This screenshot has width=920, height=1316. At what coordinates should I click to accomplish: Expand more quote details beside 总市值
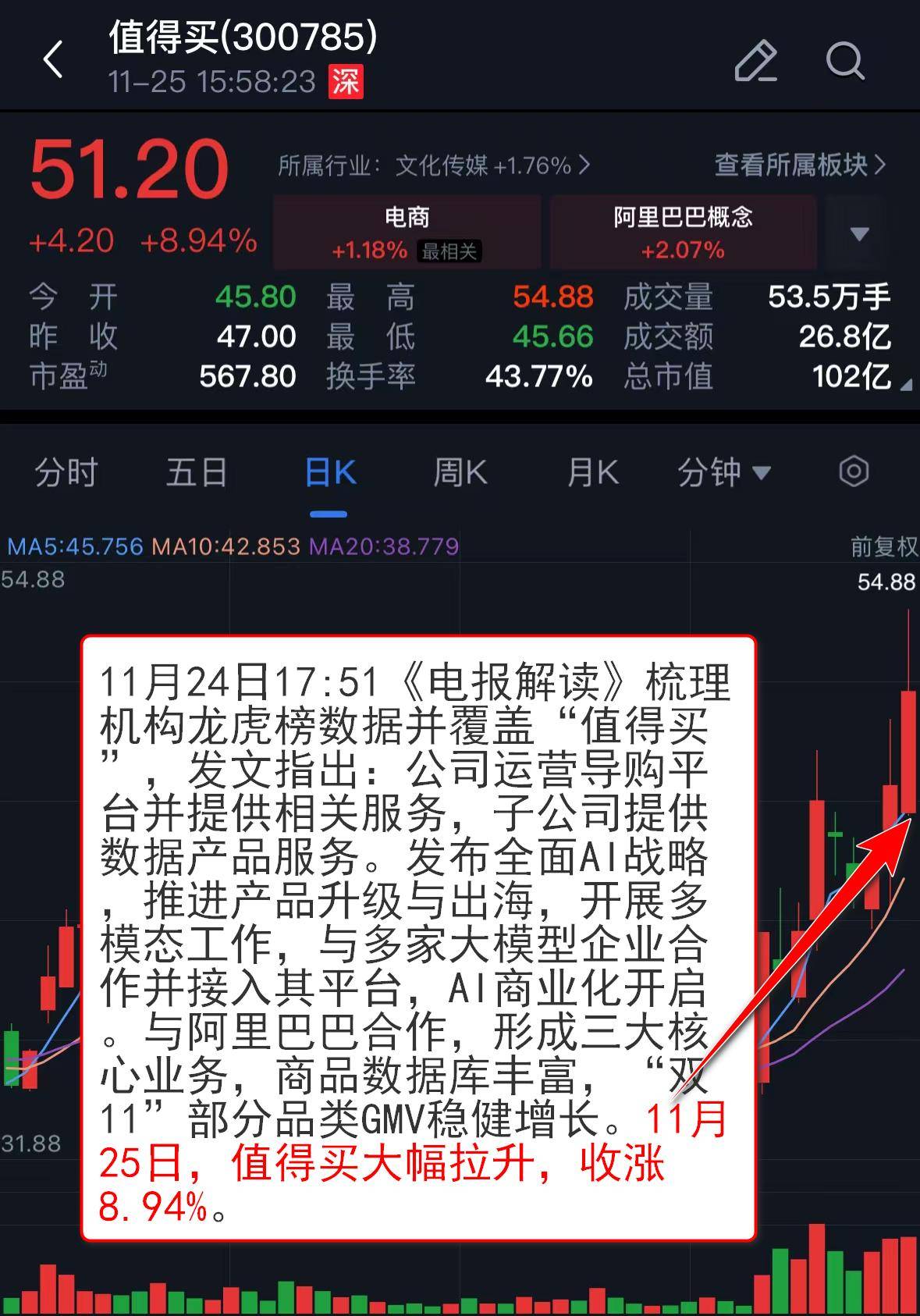(x=905, y=385)
